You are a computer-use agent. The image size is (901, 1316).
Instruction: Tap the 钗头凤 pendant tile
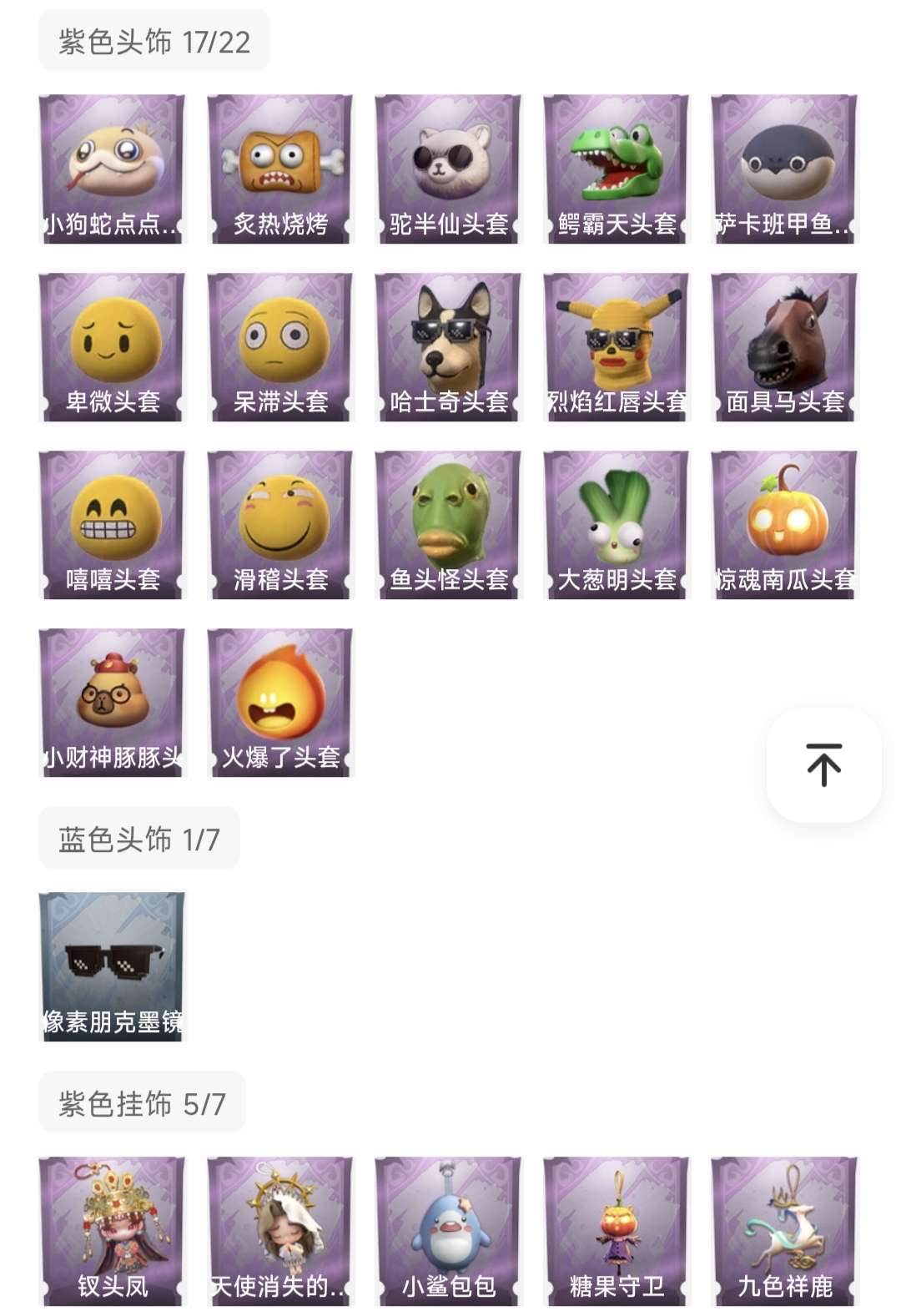pos(113,1231)
